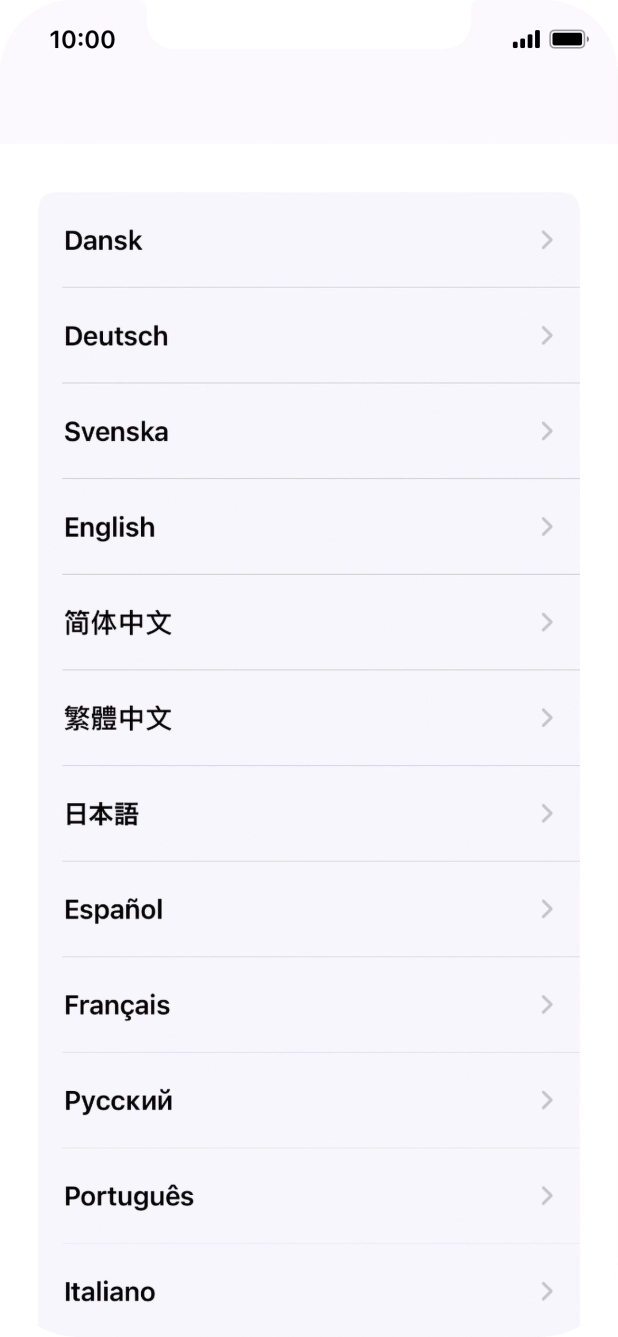618x1337 pixels.
Task: Select Français from the list
Action: point(308,1005)
